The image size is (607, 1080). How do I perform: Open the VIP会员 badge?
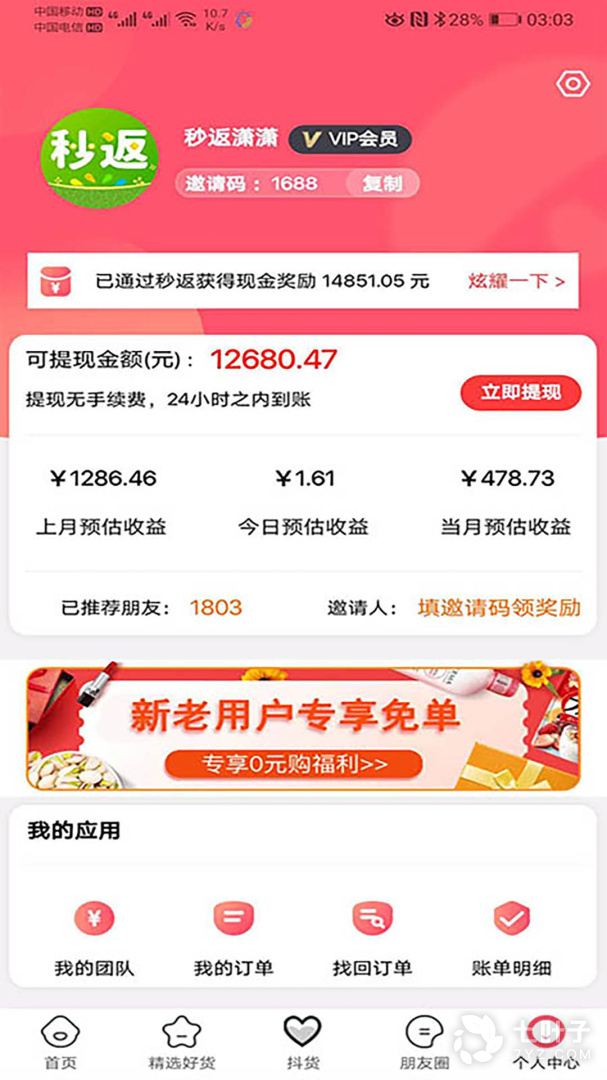[350, 139]
